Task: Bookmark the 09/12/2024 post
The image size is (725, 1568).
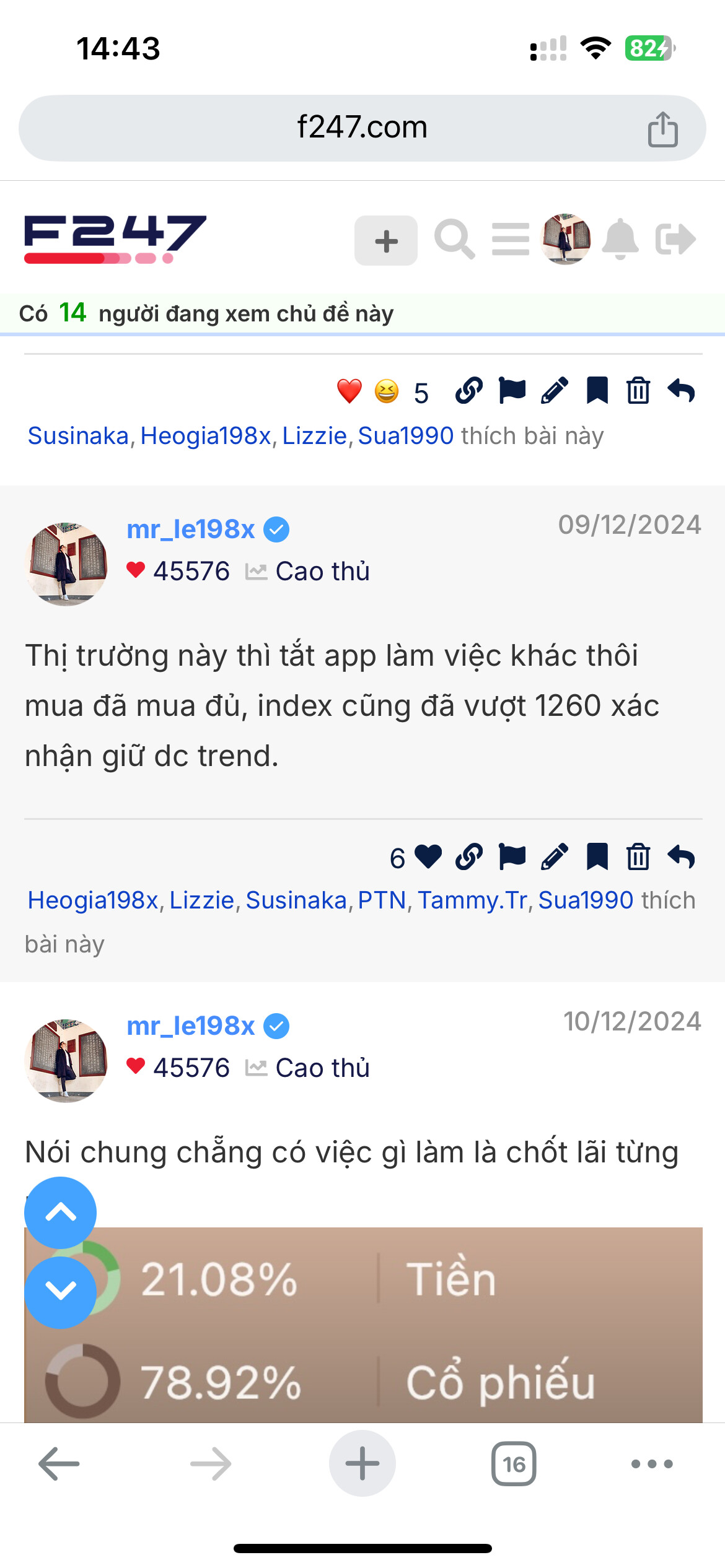Action: pos(597,857)
